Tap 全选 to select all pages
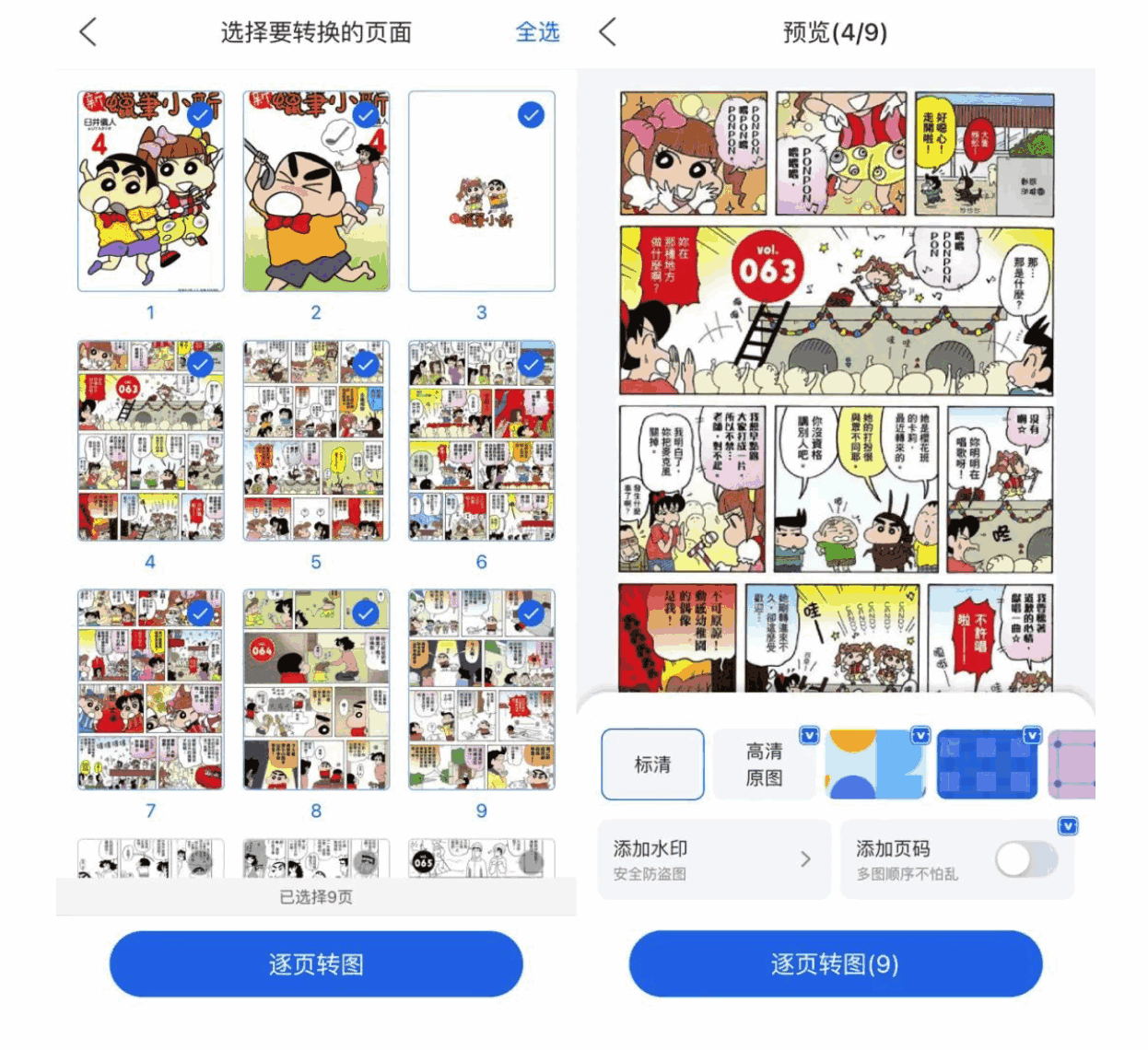Viewport: 1148px width, 1050px height. (x=537, y=32)
